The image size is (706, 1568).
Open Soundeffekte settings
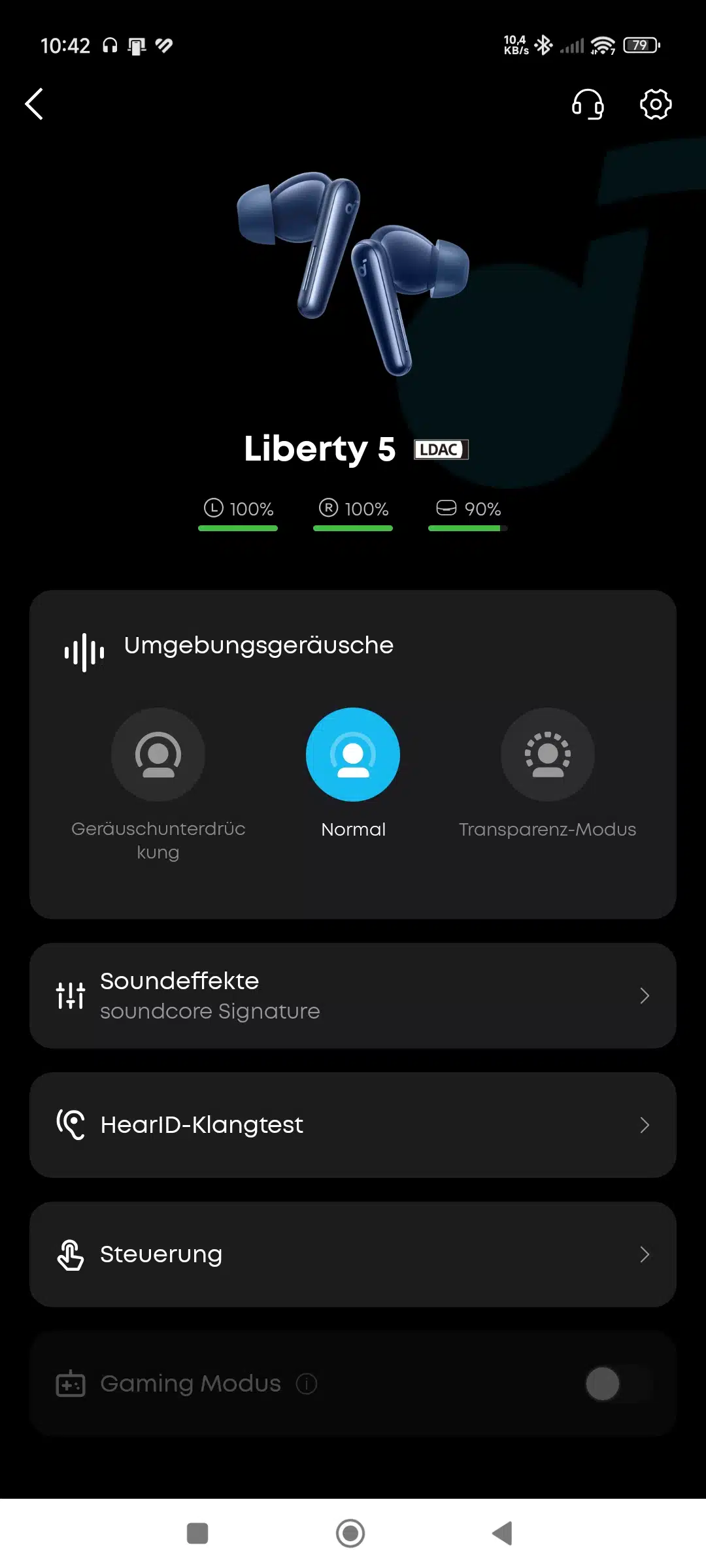[x=353, y=996]
